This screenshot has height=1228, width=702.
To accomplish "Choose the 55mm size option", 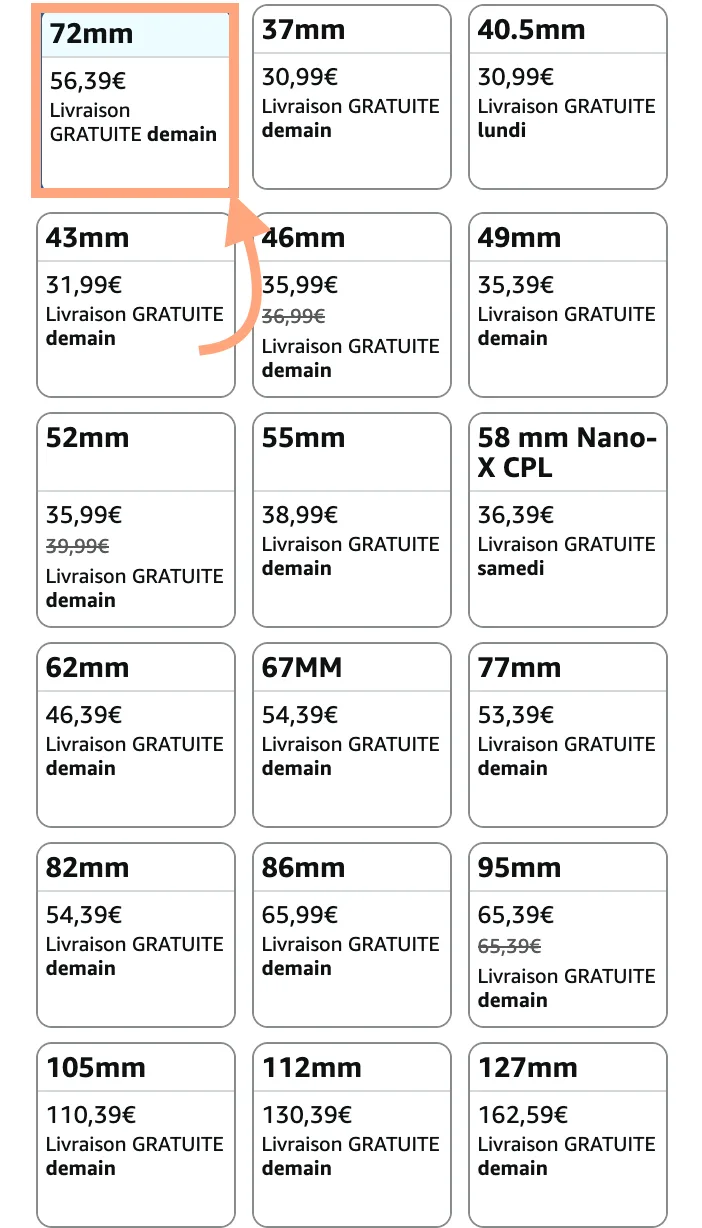I will (x=352, y=520).
